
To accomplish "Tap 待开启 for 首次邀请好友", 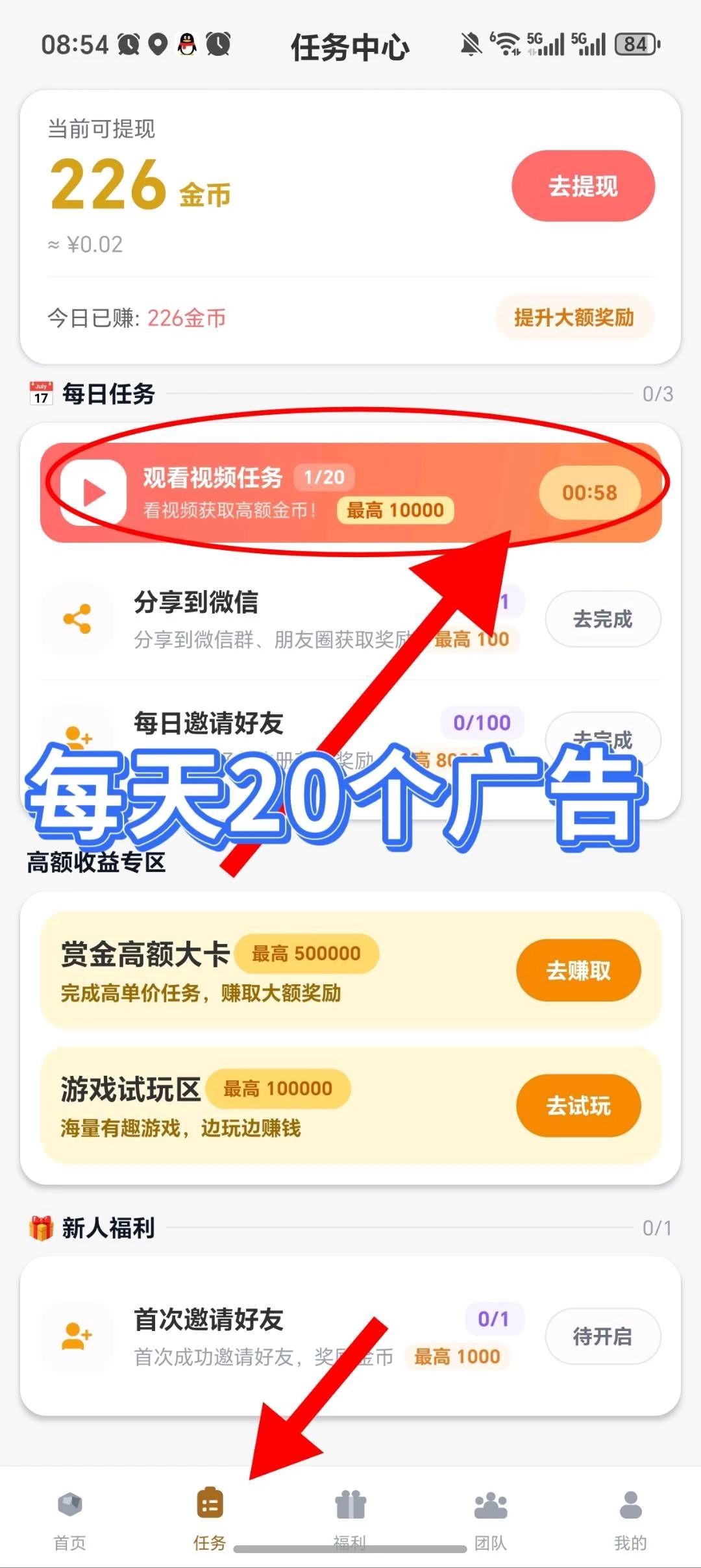I will click(x=602, y=1336).
